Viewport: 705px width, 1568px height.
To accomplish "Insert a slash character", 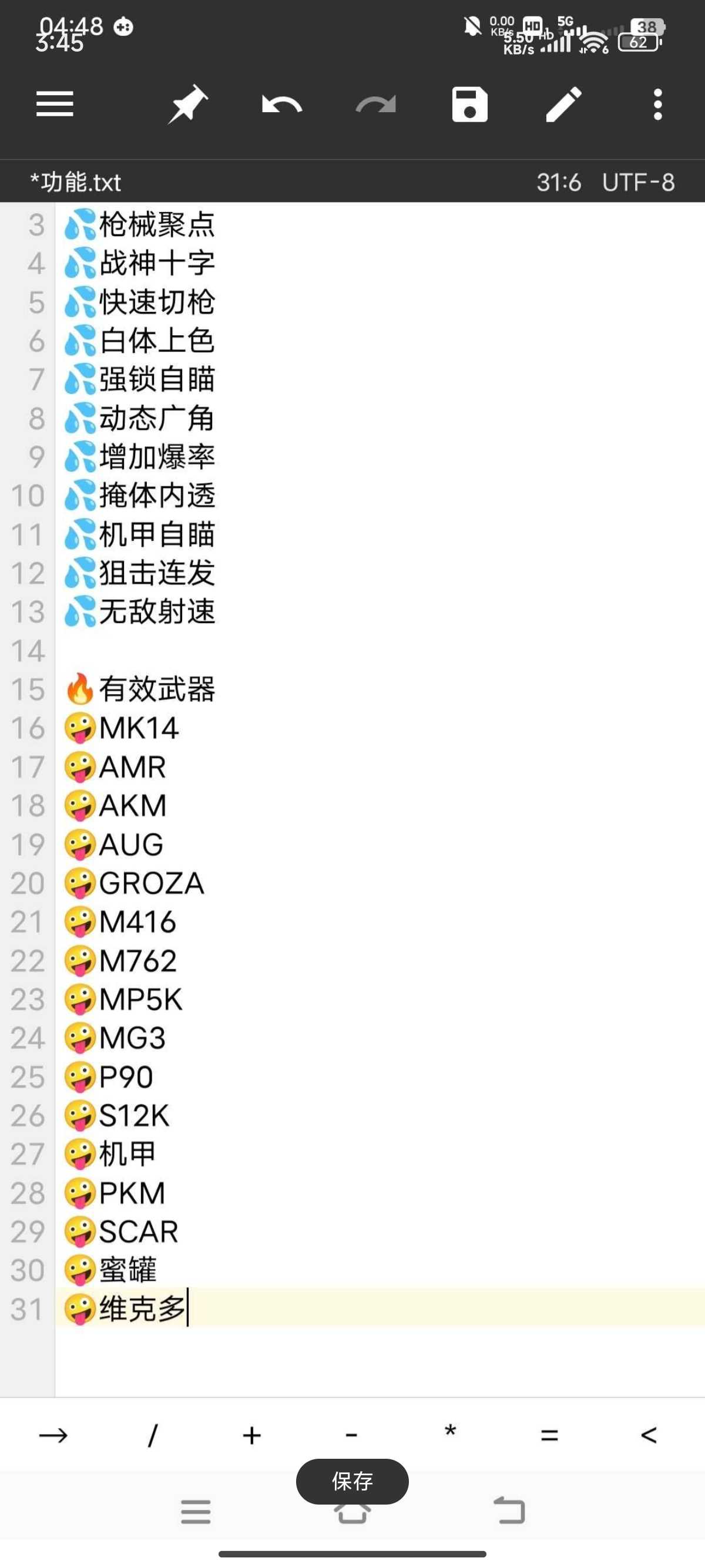I will tap(153, 1435).
